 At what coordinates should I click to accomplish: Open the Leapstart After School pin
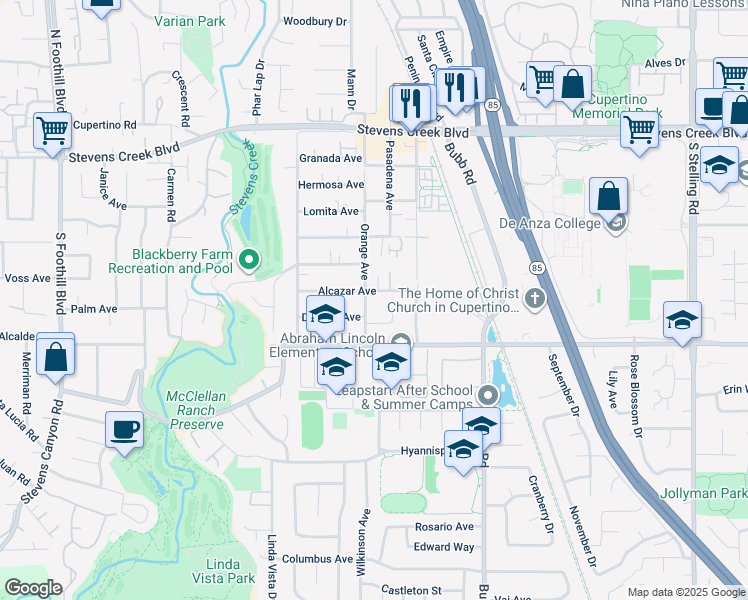pos(488,395)
